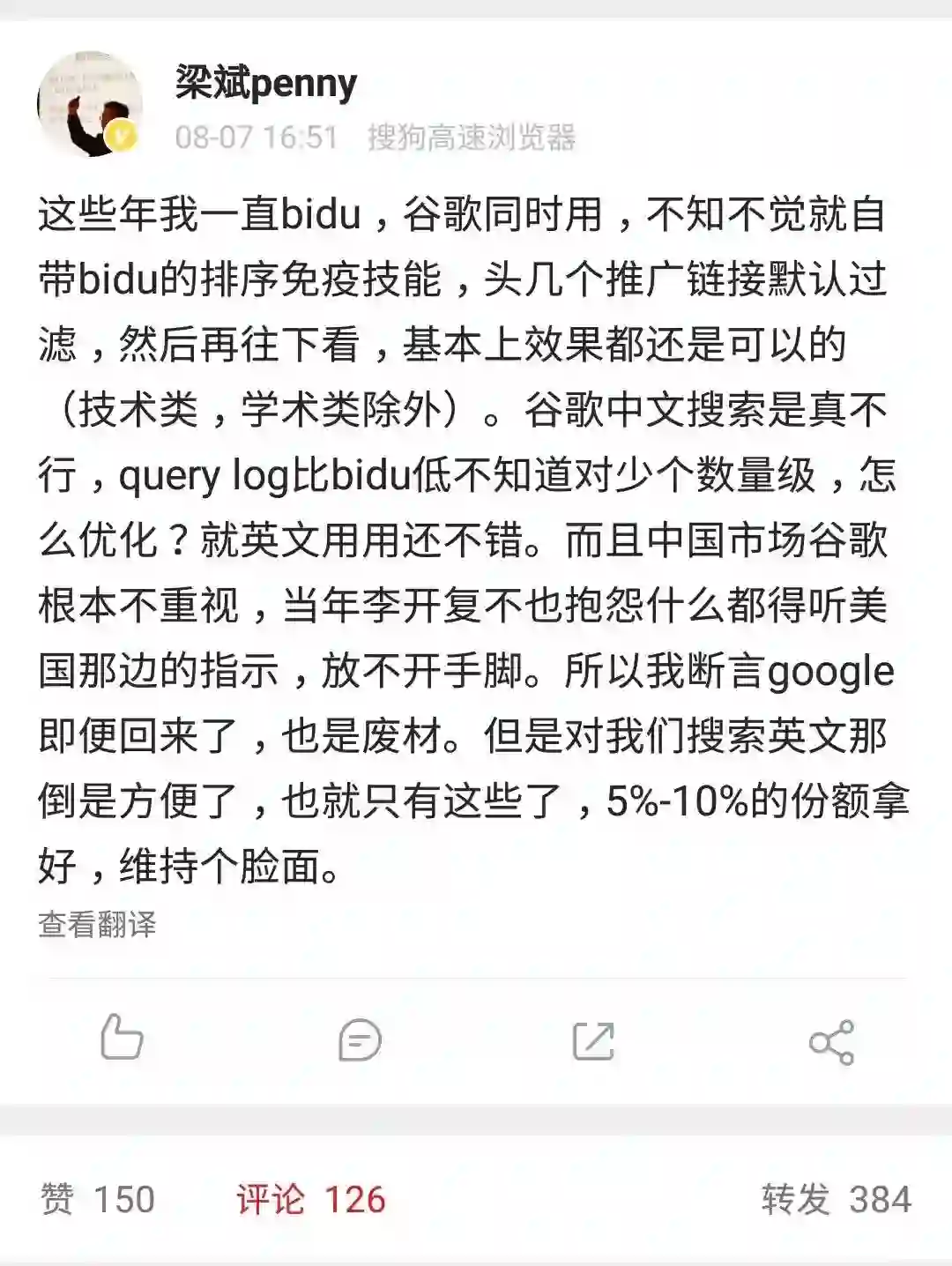
Task: Switch to the 转发 384 reposts tab
Action: 836,1199
